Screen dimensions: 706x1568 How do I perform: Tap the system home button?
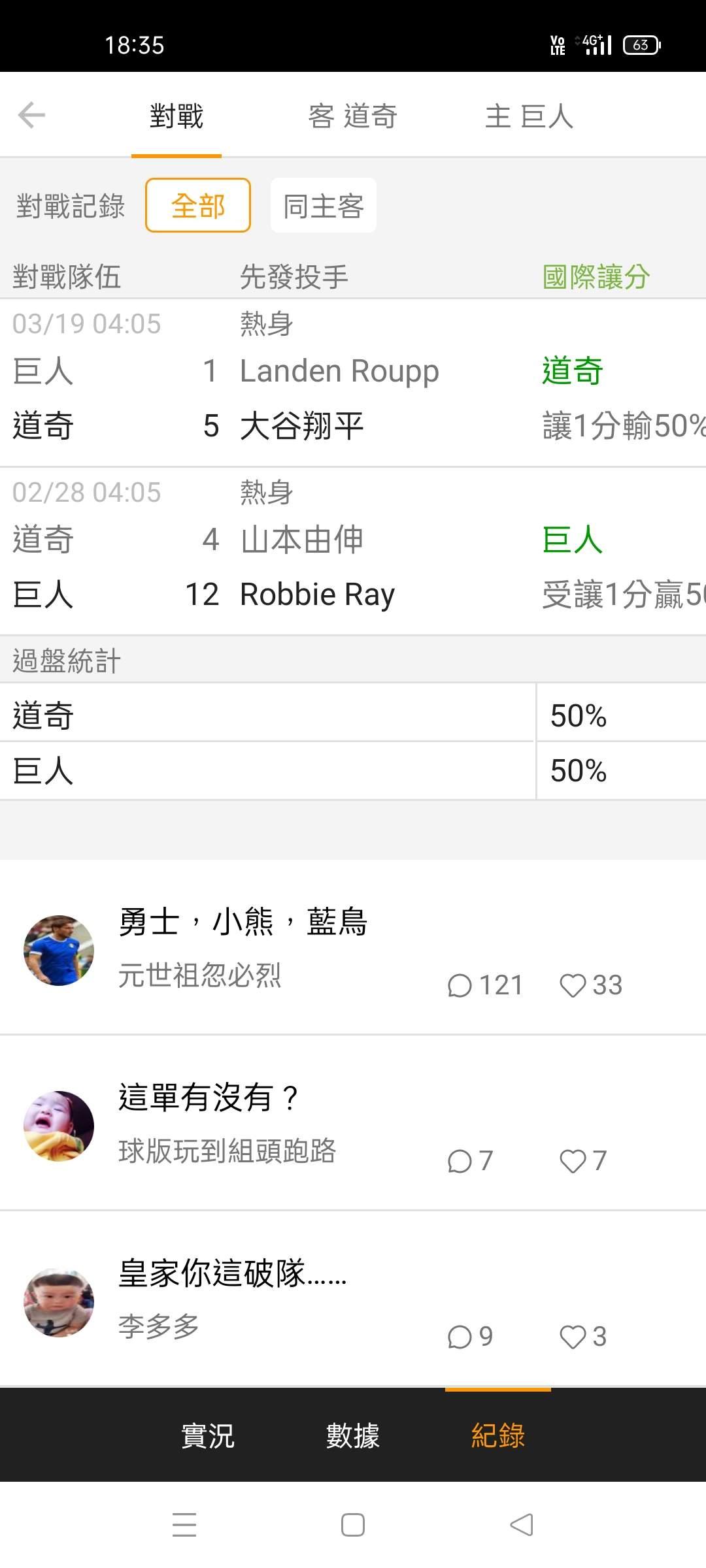tap(353, 1525)
